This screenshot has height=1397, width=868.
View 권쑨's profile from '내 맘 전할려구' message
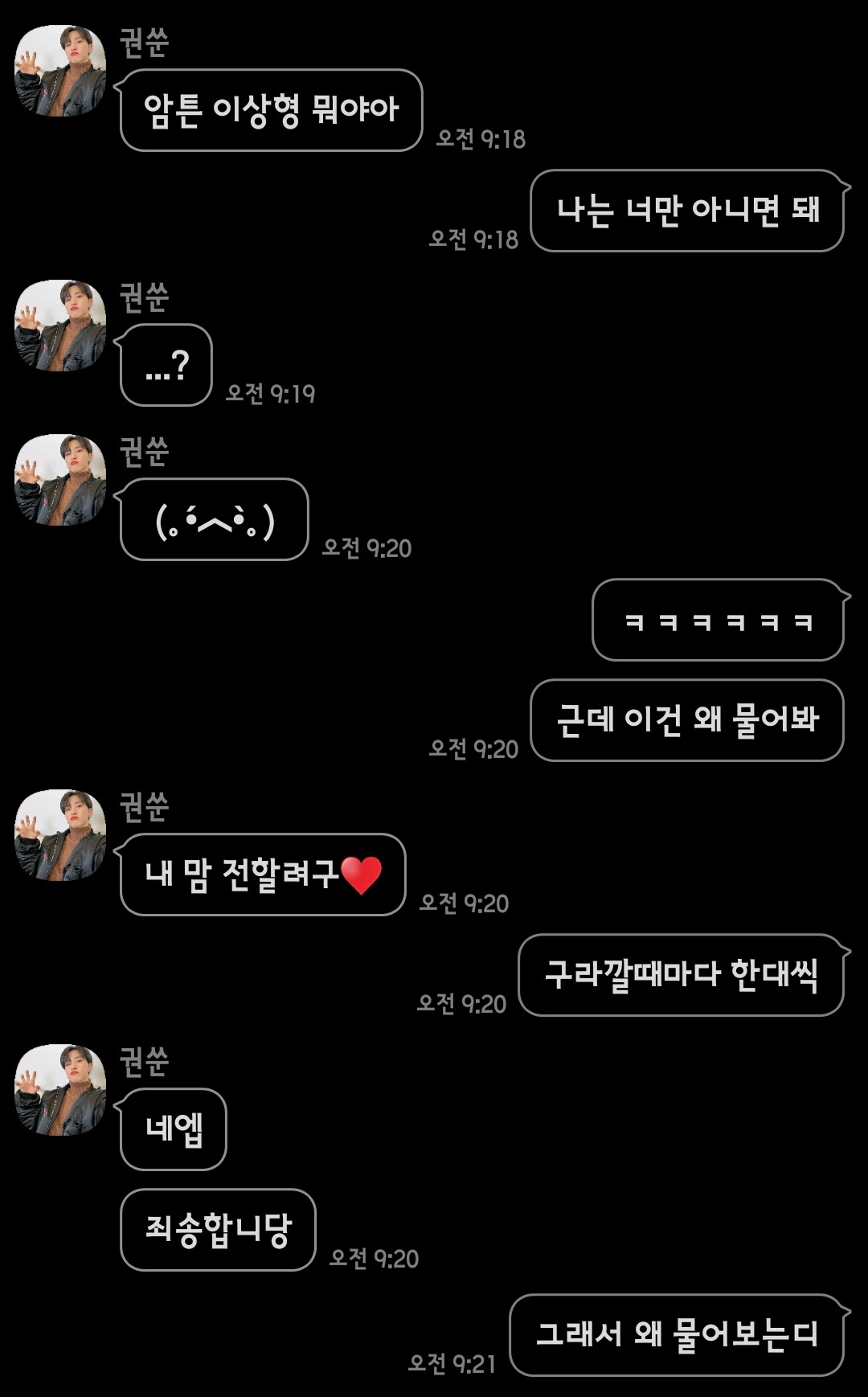pyautogui.click(x=60, y=835)
